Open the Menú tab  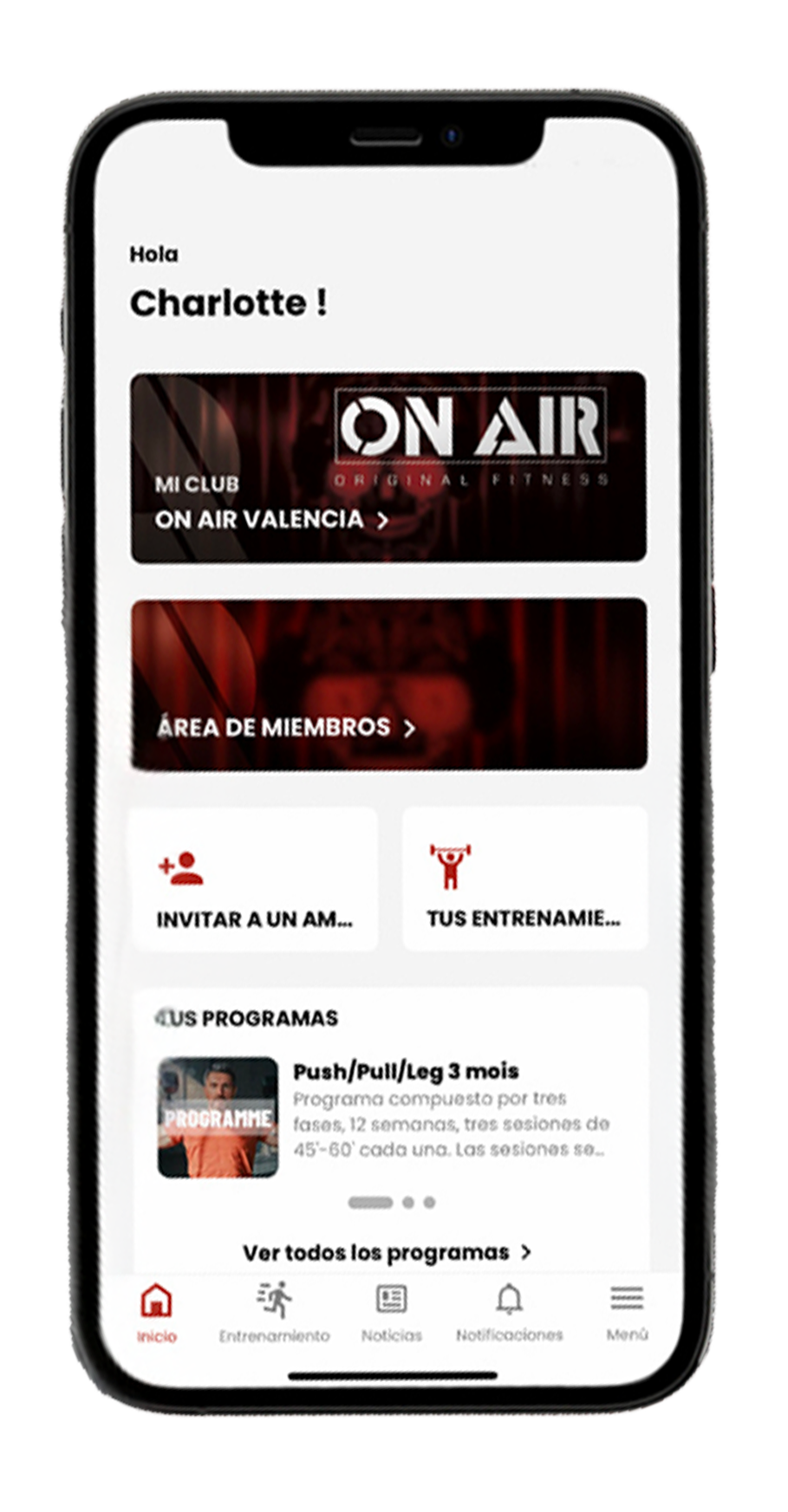[627, 1314]
